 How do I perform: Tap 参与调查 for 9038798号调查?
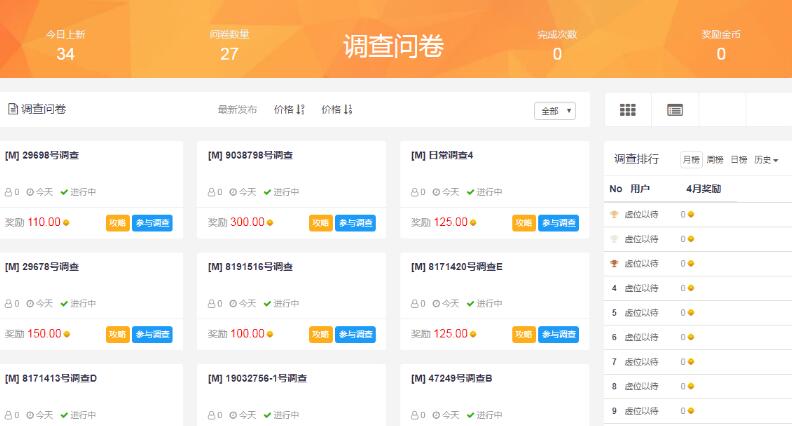[355, 223]
